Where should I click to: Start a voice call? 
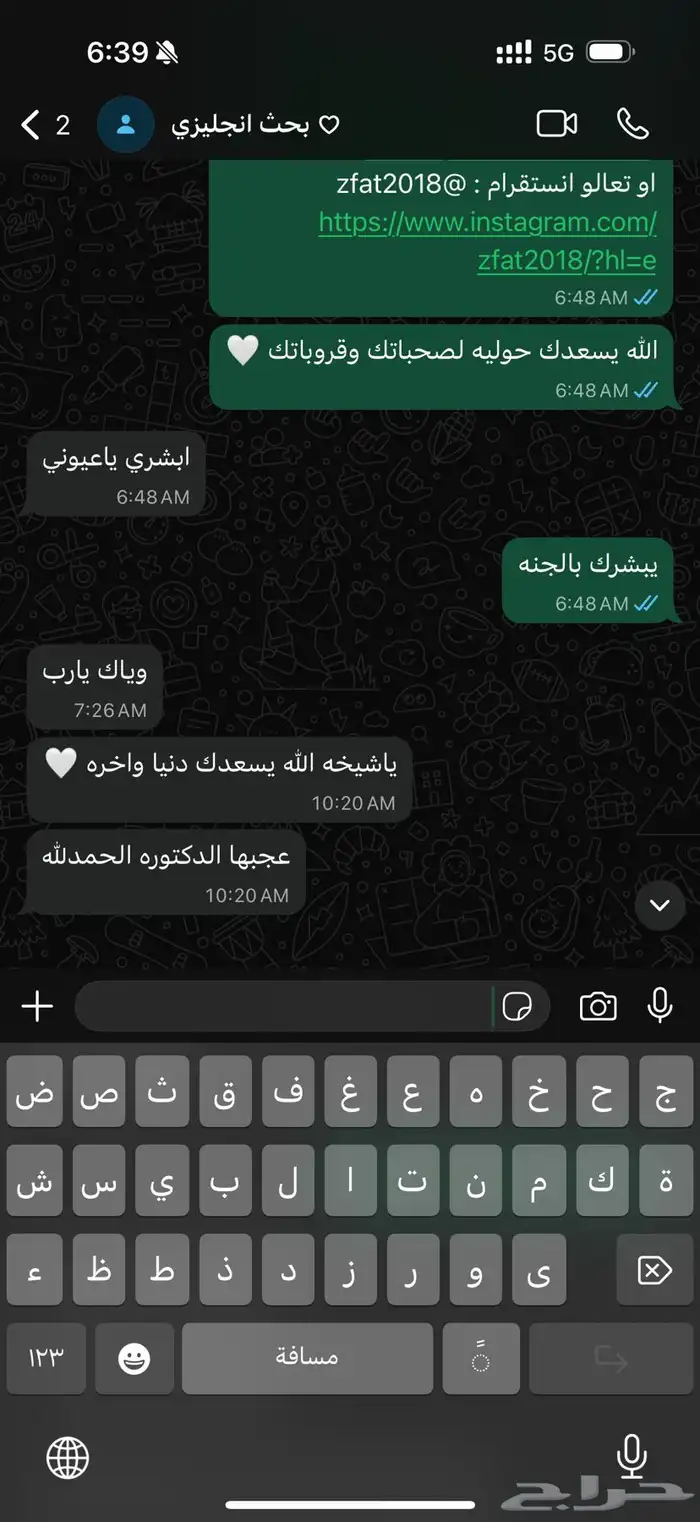pyautogui.click(x=633, y=124)
